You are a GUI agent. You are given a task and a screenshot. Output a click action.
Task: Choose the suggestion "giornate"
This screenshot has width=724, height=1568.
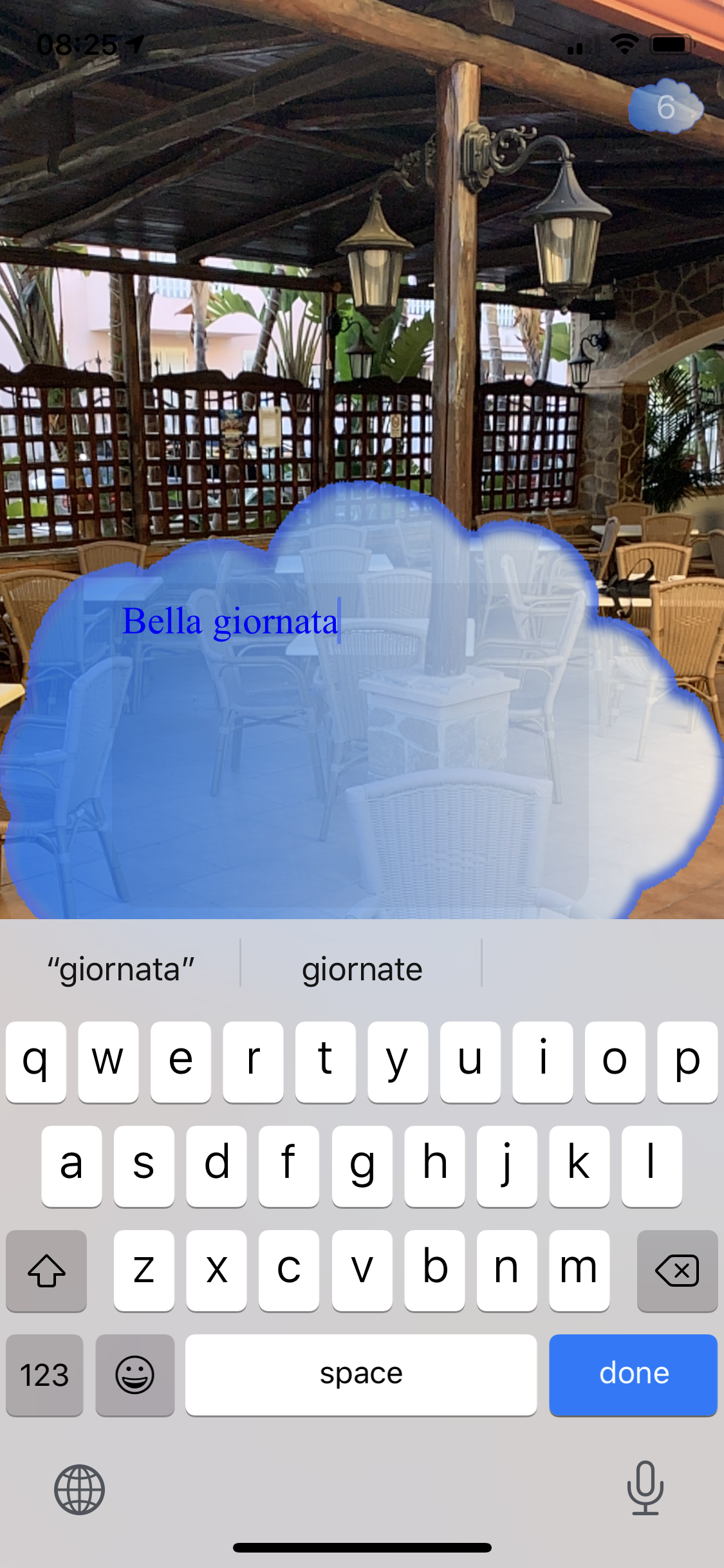tap(362, 969)
